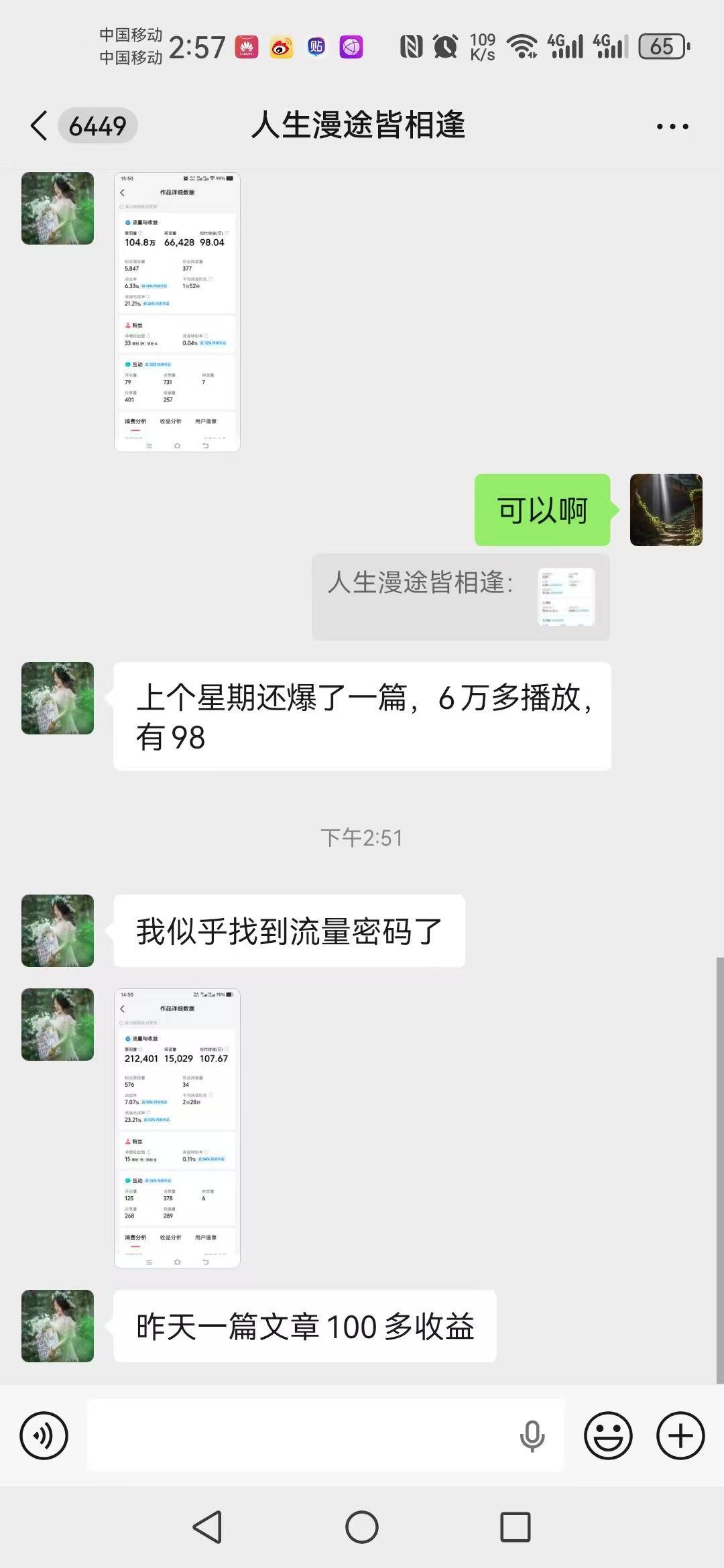Screen dimensions: 724x1568
Task: Open the Weibo icon in the status bar
Action: pyautogui.click(x=282, y=47)
